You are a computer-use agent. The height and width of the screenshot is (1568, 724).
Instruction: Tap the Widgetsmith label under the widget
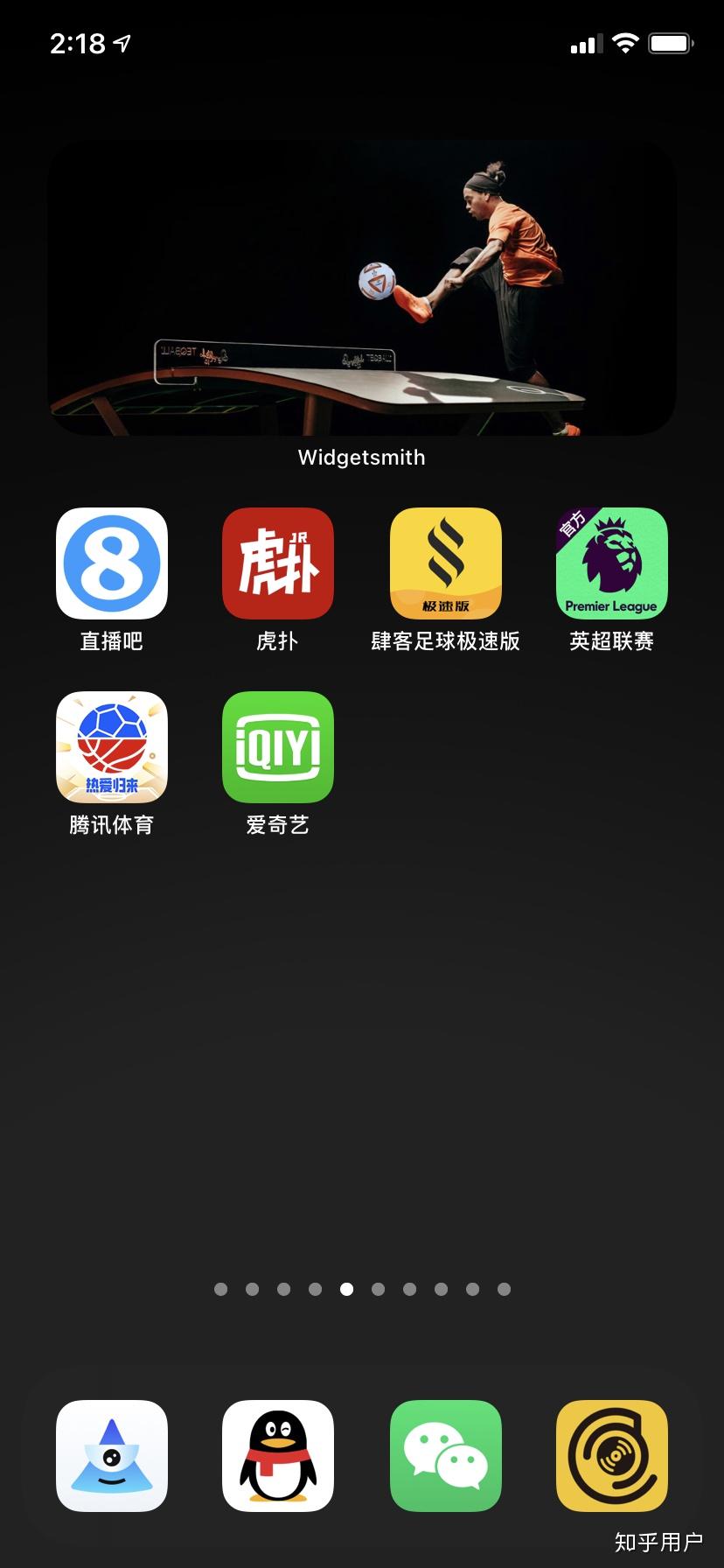click(361, 457)
